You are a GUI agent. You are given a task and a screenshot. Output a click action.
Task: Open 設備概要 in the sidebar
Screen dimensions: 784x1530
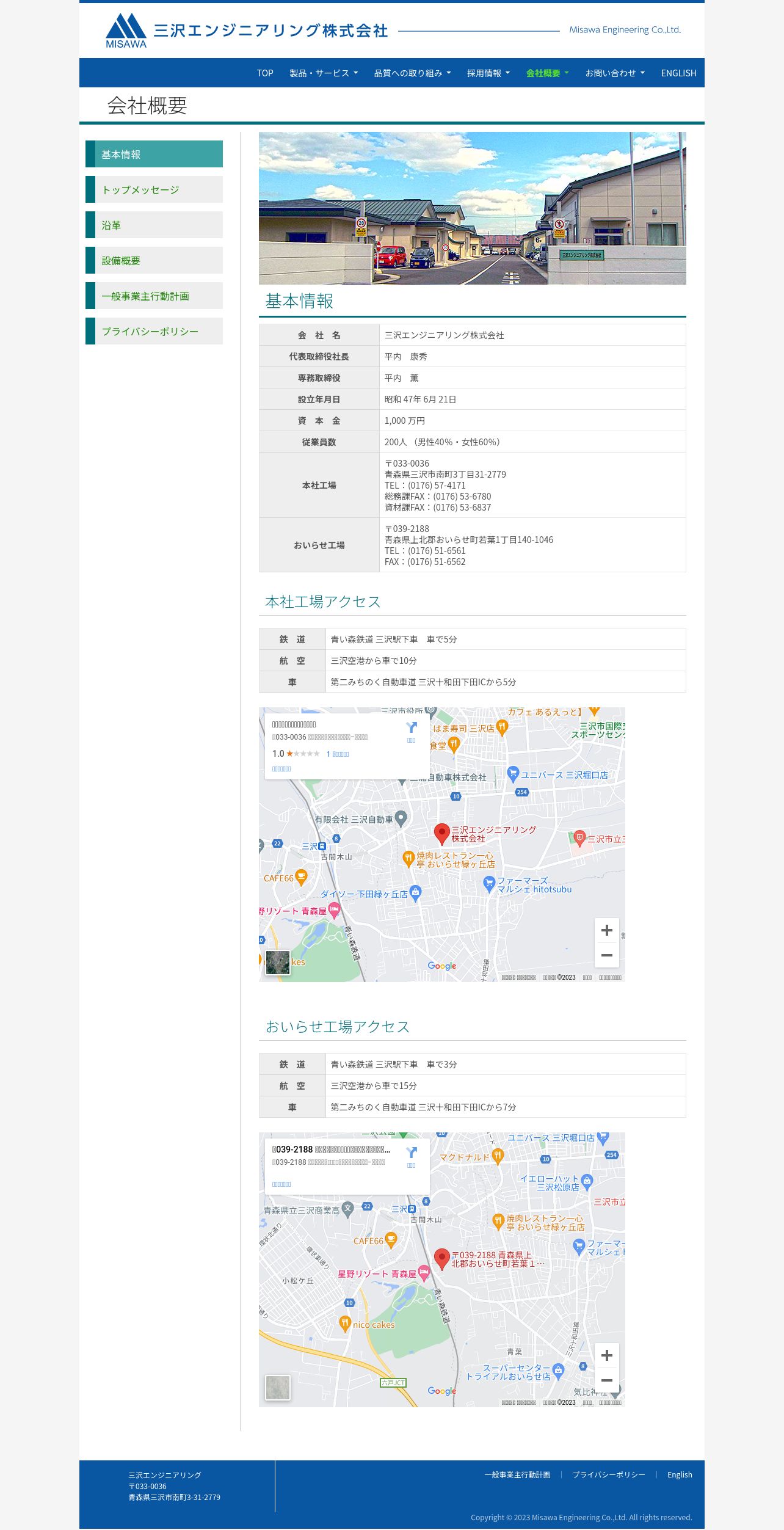click(154, 260)
